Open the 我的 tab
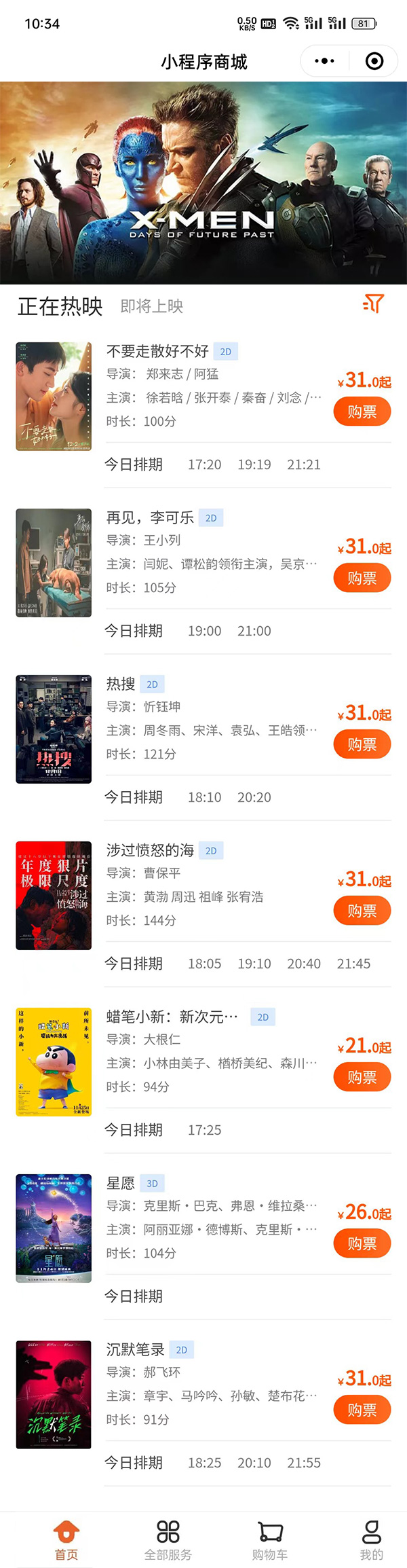This screenshot has height=1568, width=407. point(371,1540)
